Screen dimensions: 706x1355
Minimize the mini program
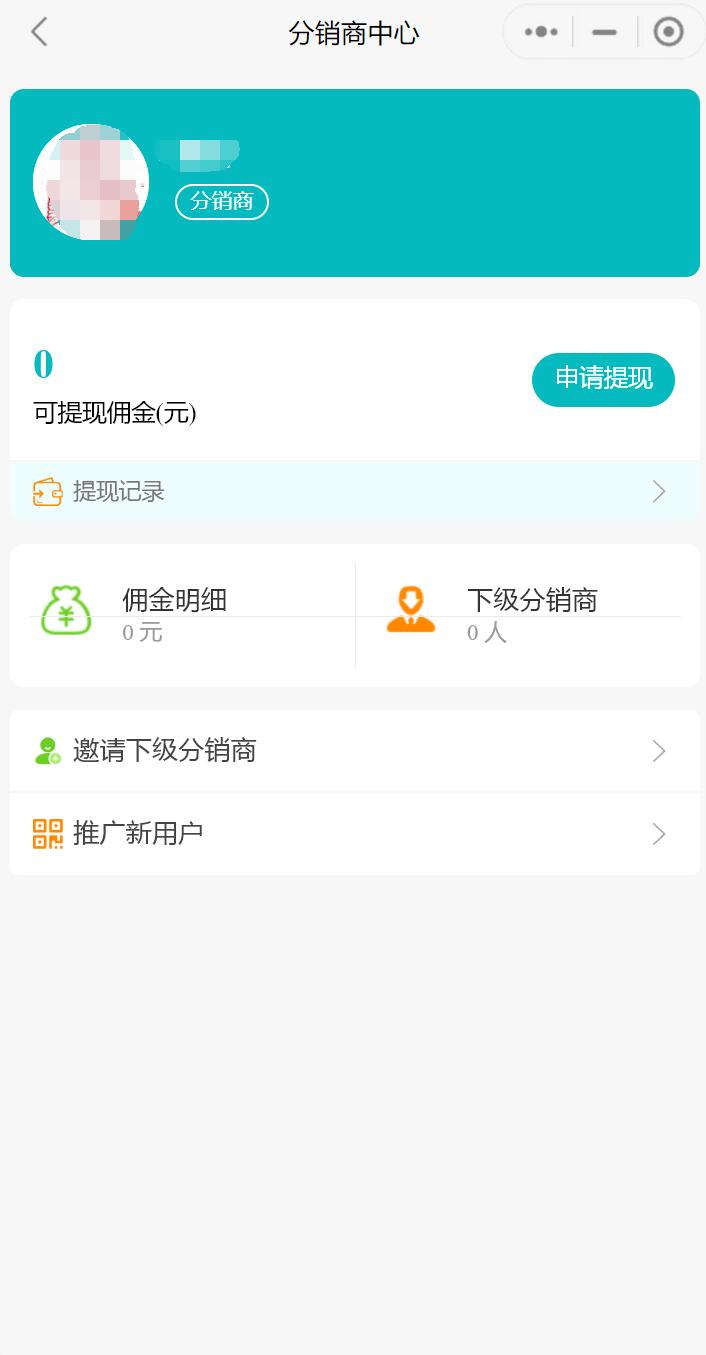pos(604,32)
